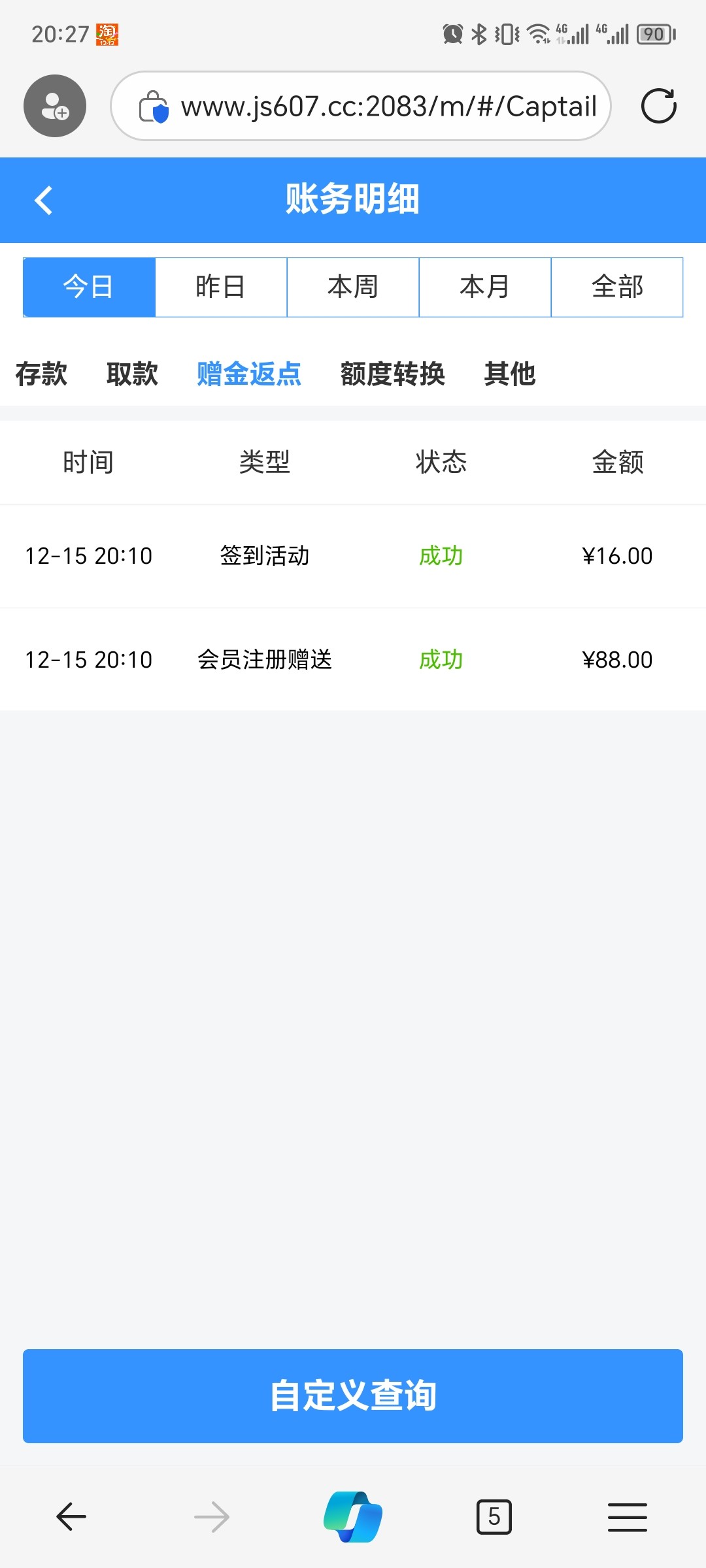
Task: Select the 今日 date filter
Action: [89, 287]
